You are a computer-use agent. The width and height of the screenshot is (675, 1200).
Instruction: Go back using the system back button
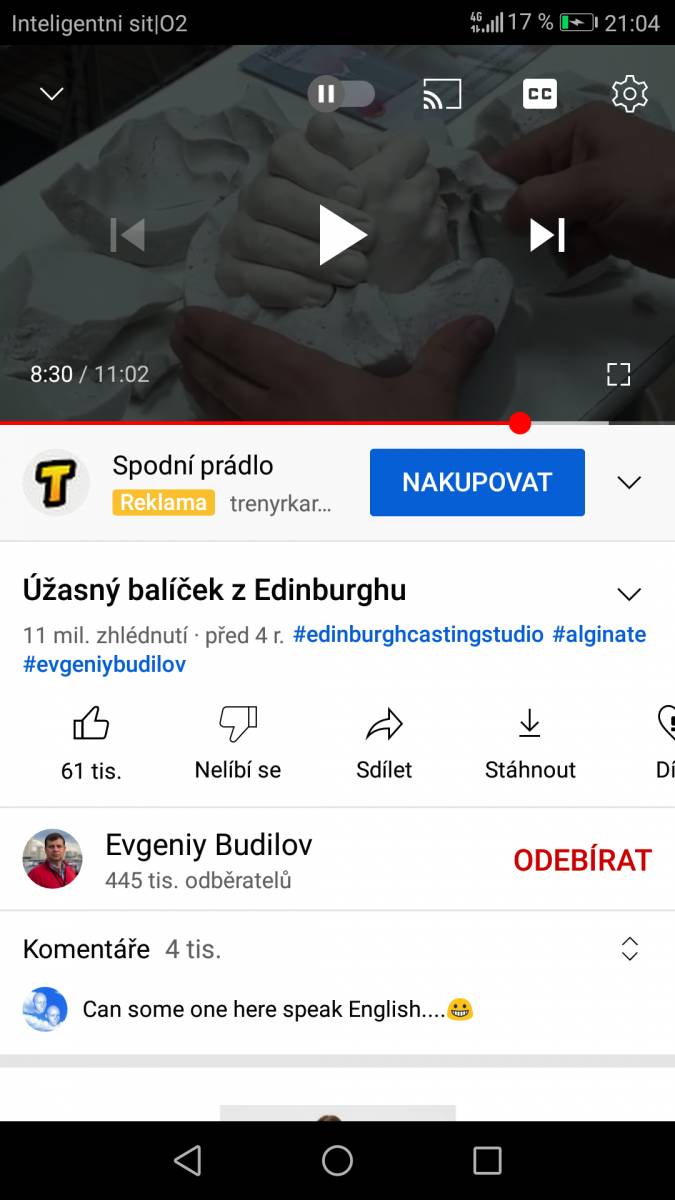click(187, 1160)
